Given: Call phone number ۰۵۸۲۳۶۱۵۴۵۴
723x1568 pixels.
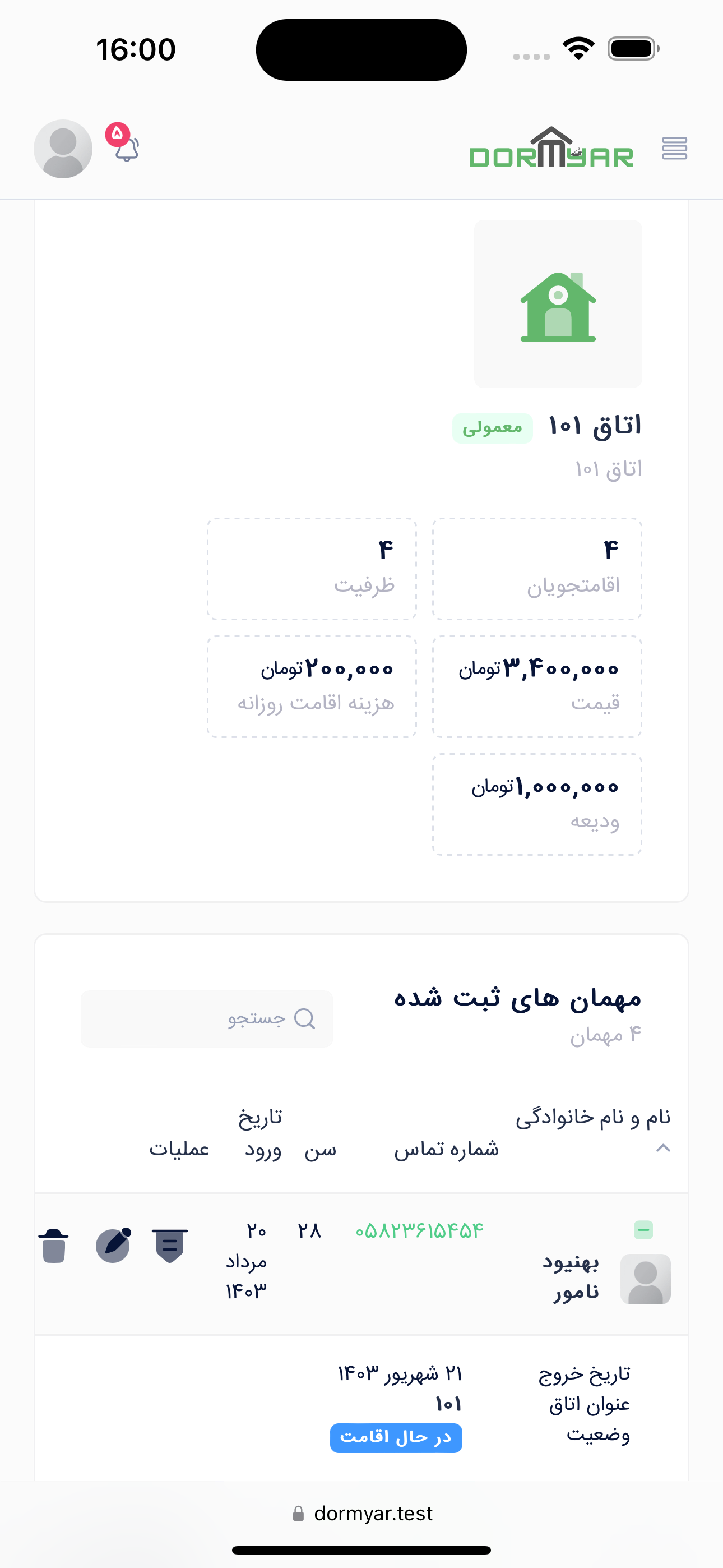Looking at the screenshot, I should coord(419,1231).
